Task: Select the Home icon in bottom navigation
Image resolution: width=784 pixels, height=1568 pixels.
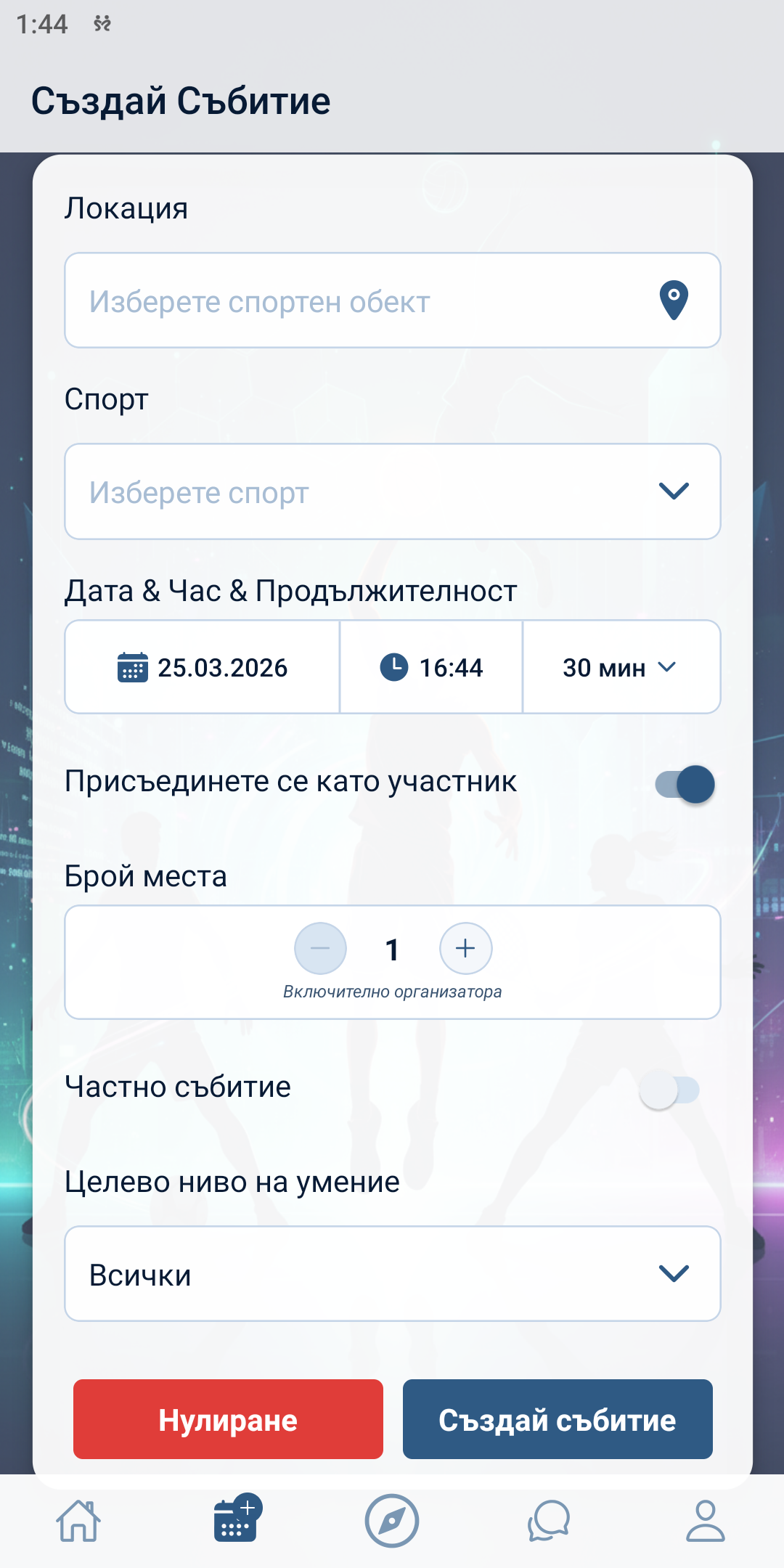Action: pos(80,1522)
